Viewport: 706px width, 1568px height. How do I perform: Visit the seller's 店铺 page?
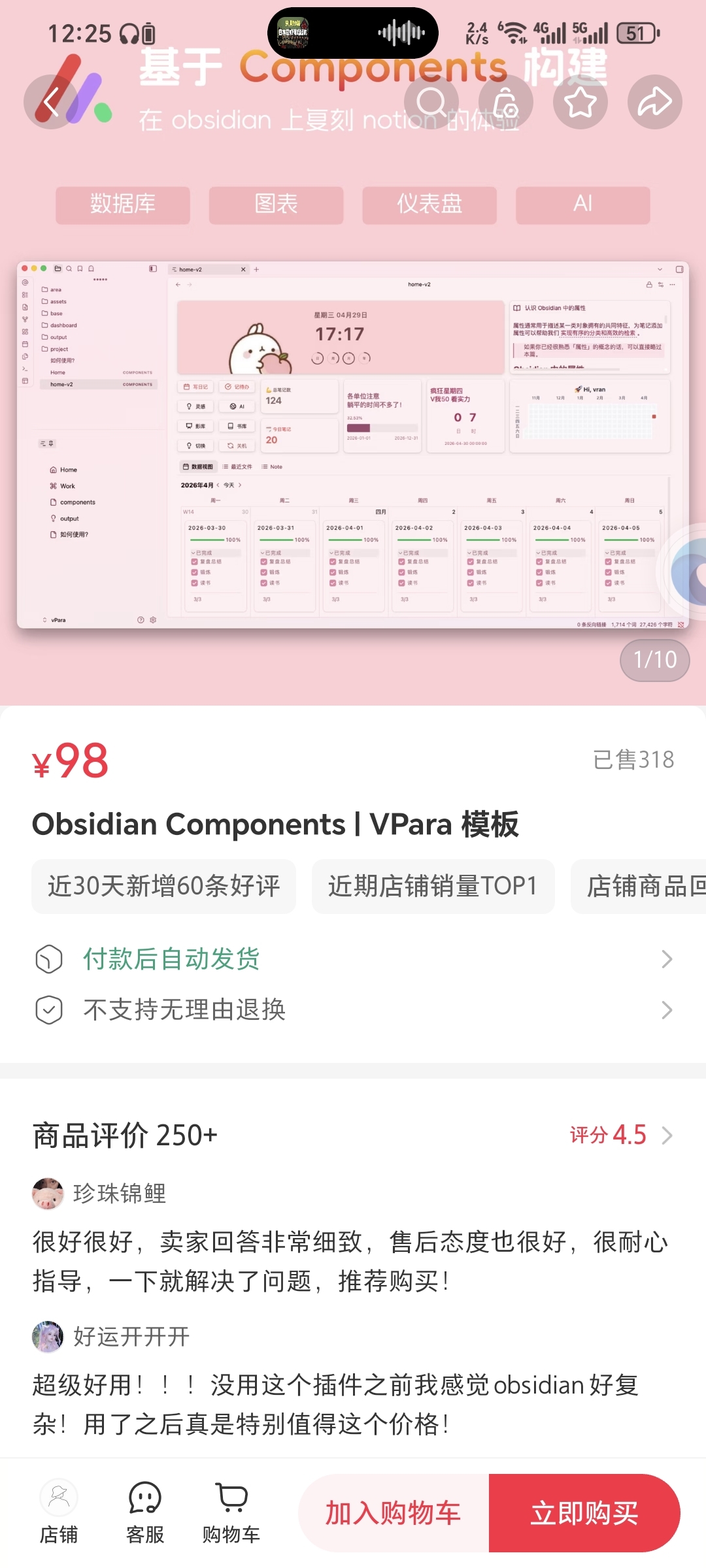click(59, 1512)
